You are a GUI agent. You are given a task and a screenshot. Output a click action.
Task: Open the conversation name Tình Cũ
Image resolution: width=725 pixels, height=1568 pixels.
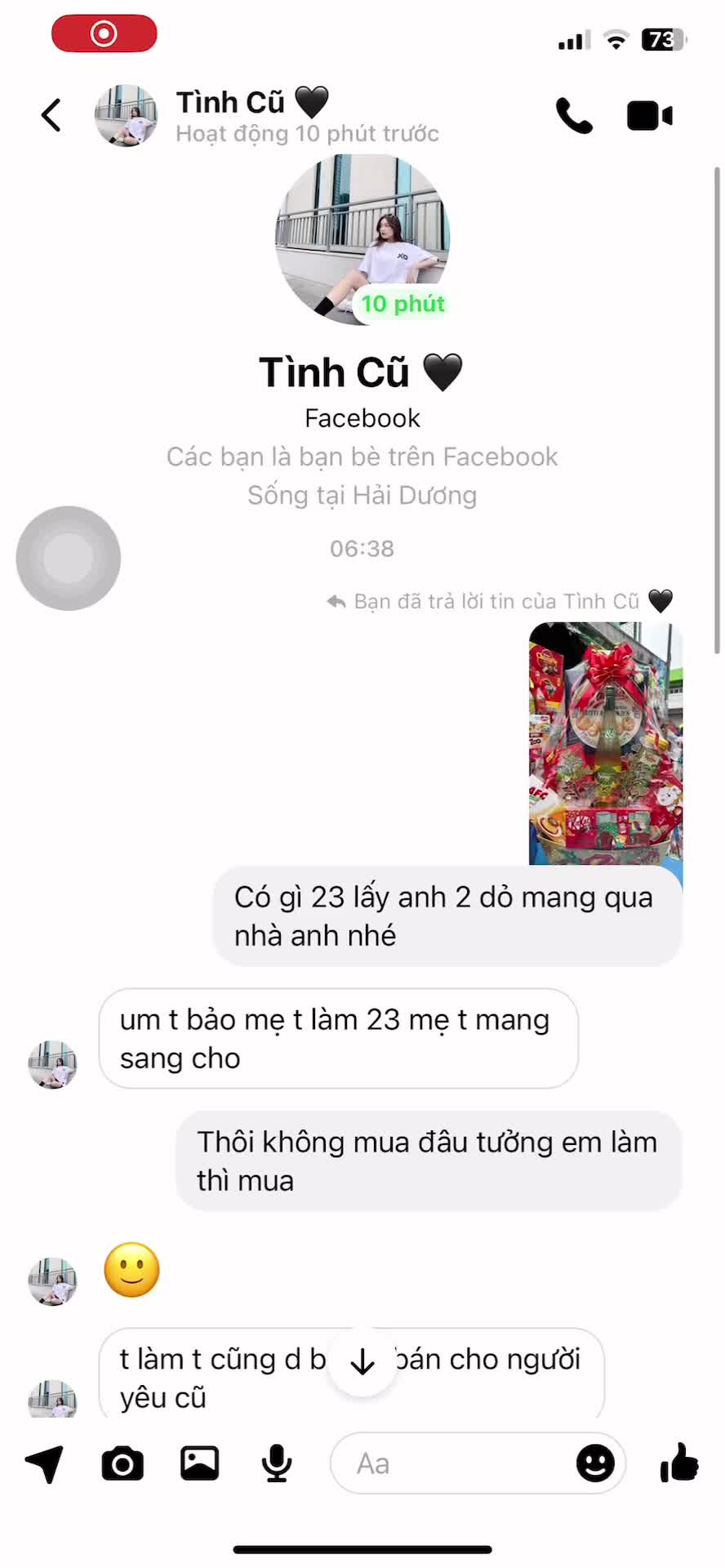tap(251, 101)
